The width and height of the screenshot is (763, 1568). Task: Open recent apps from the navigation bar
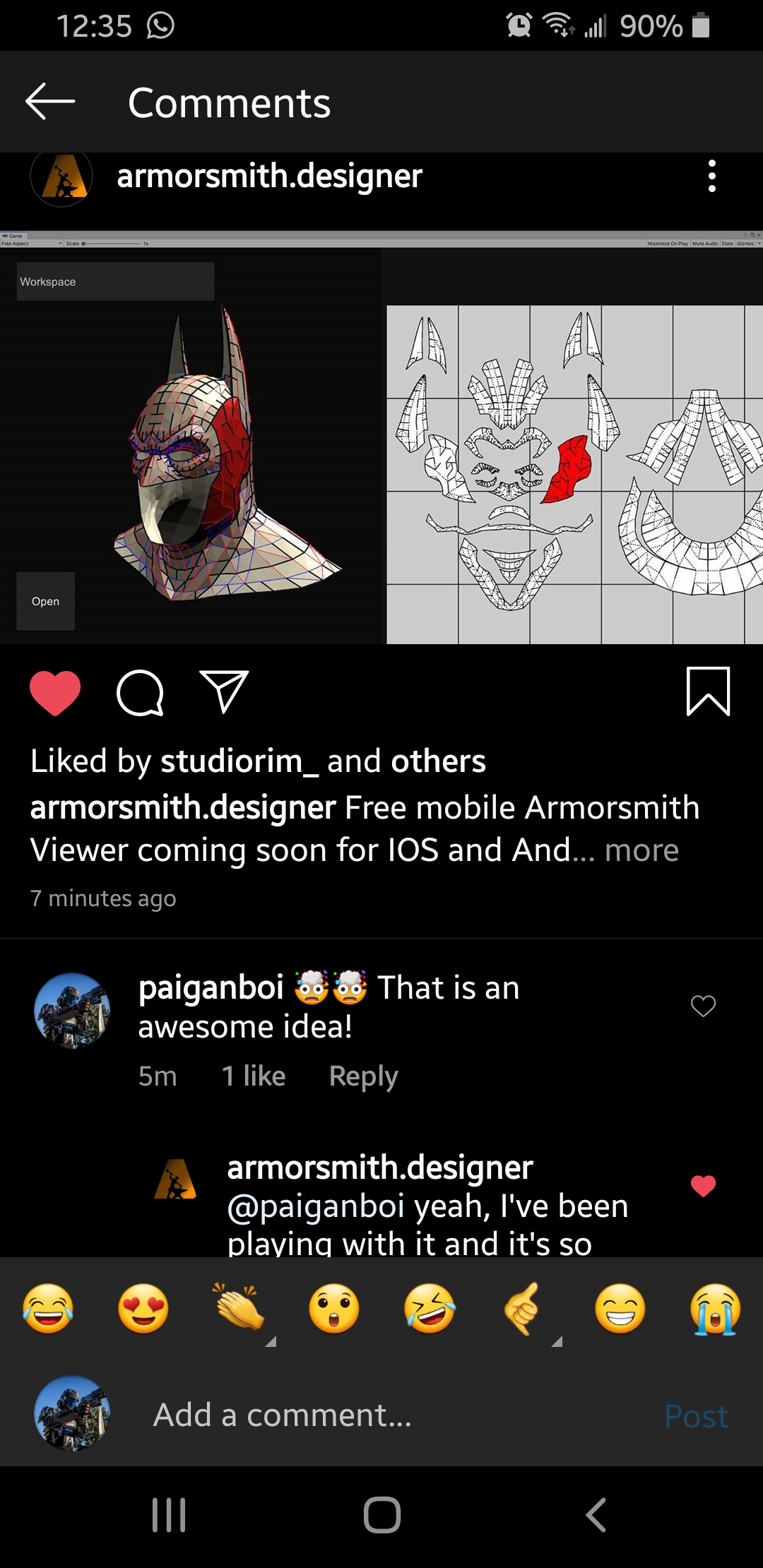(170, 1515)
